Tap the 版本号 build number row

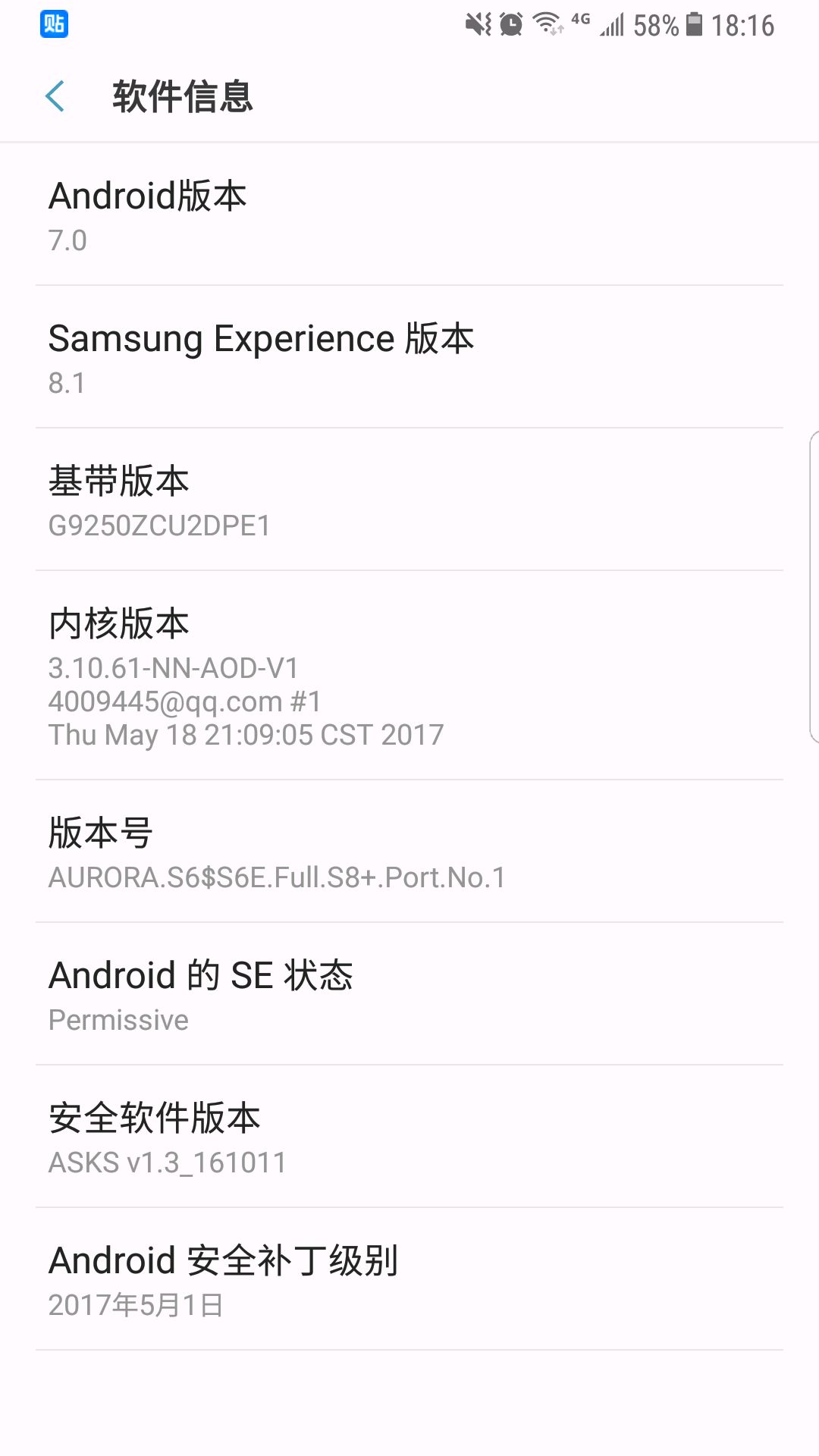[409, 852]
